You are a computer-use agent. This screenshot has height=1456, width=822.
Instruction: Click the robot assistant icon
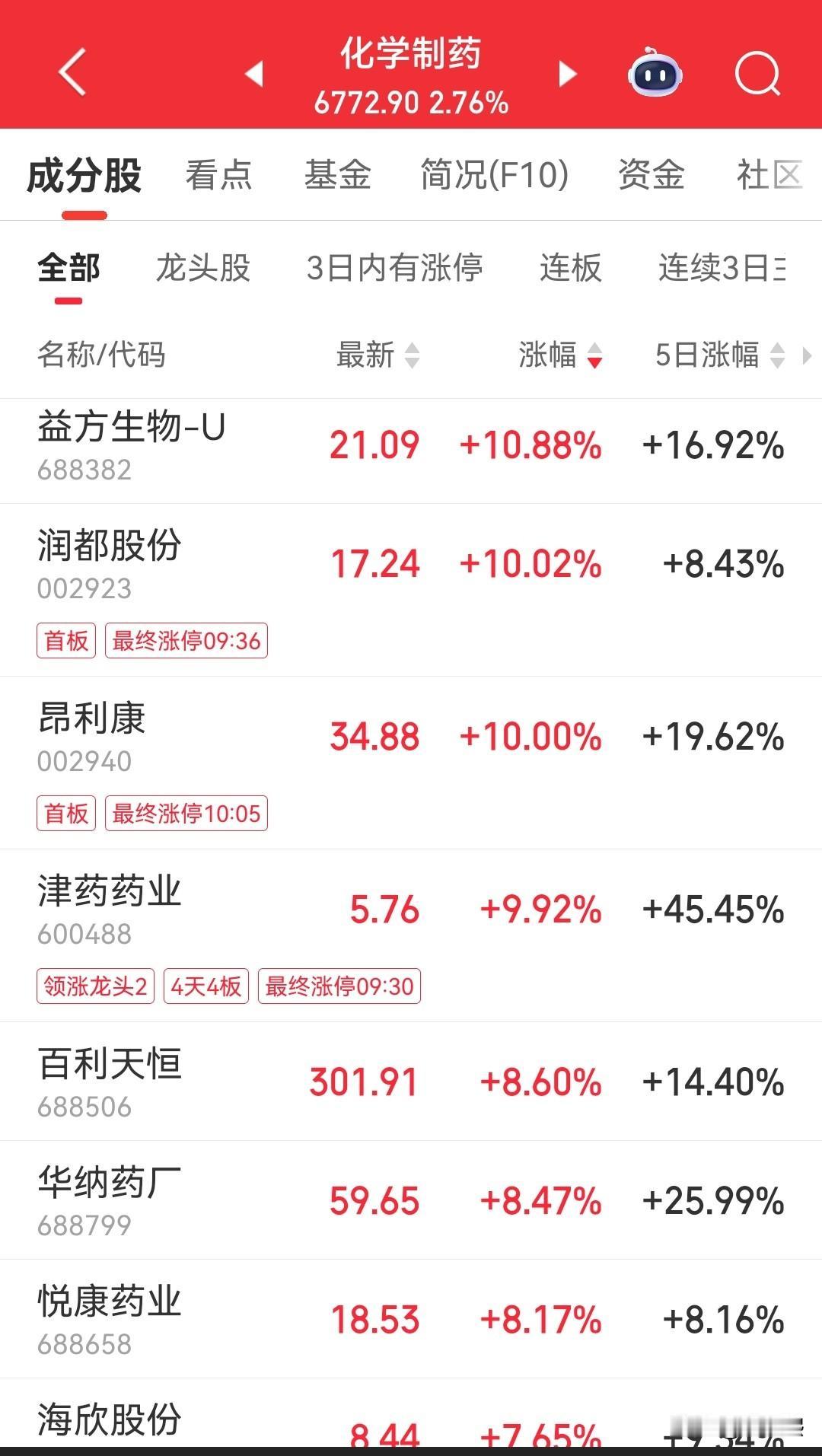pyautogui.click(x=655, y=73)
